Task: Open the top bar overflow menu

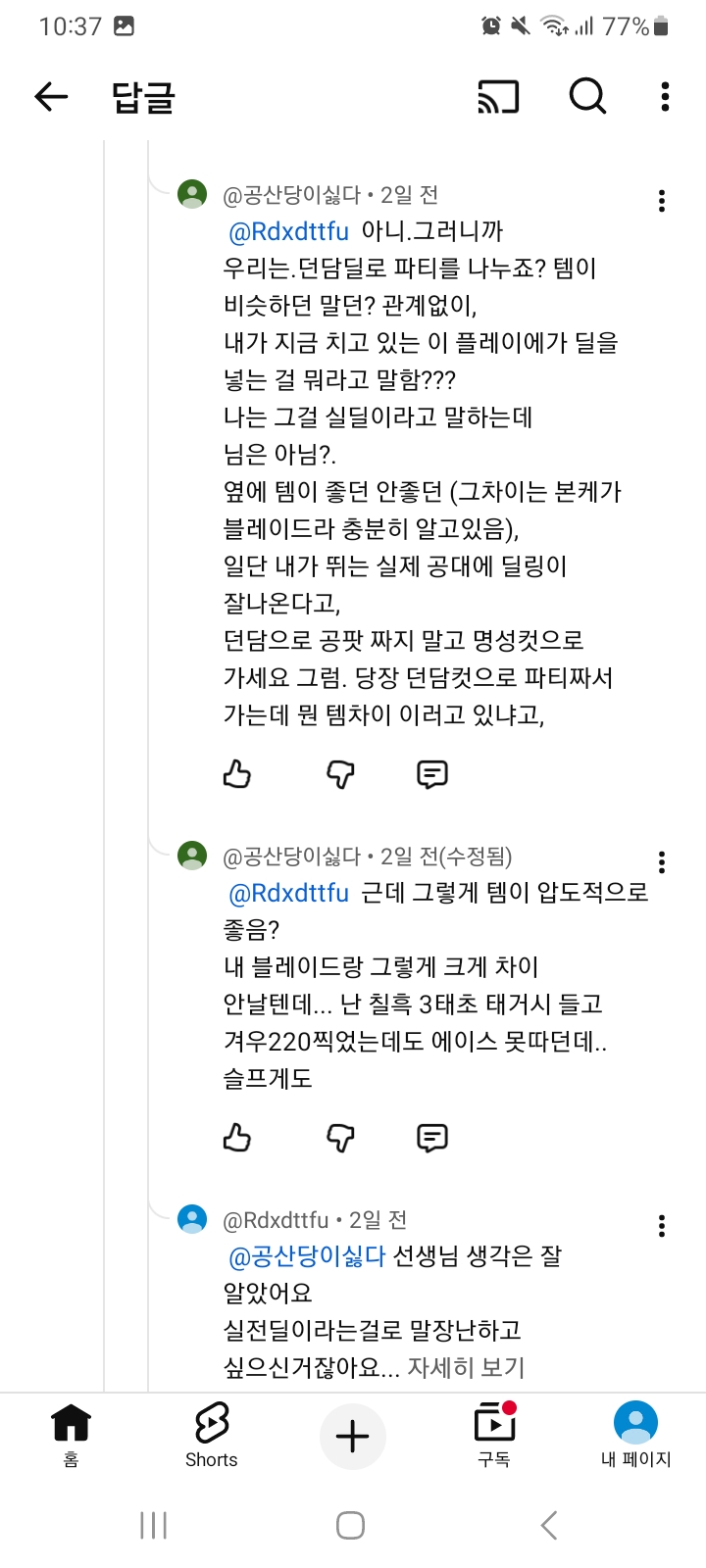Action: coord(665,96)
